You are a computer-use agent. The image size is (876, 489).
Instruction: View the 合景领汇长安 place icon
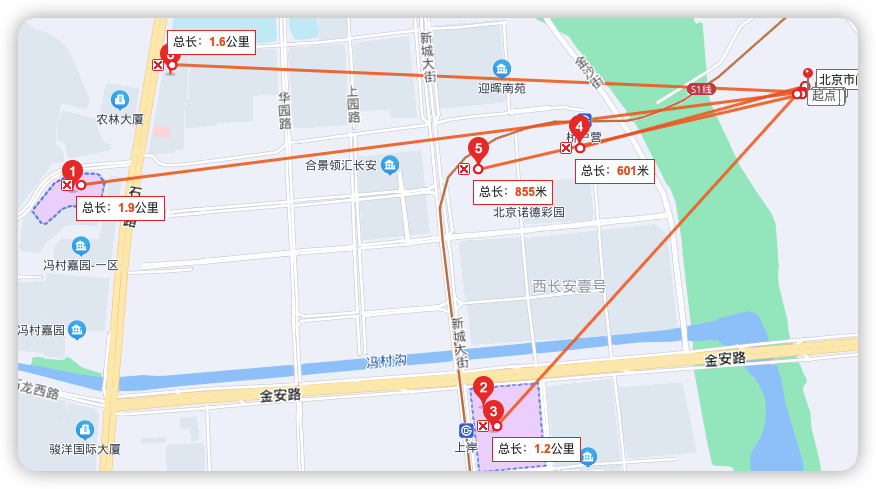[x=390, y=165]
